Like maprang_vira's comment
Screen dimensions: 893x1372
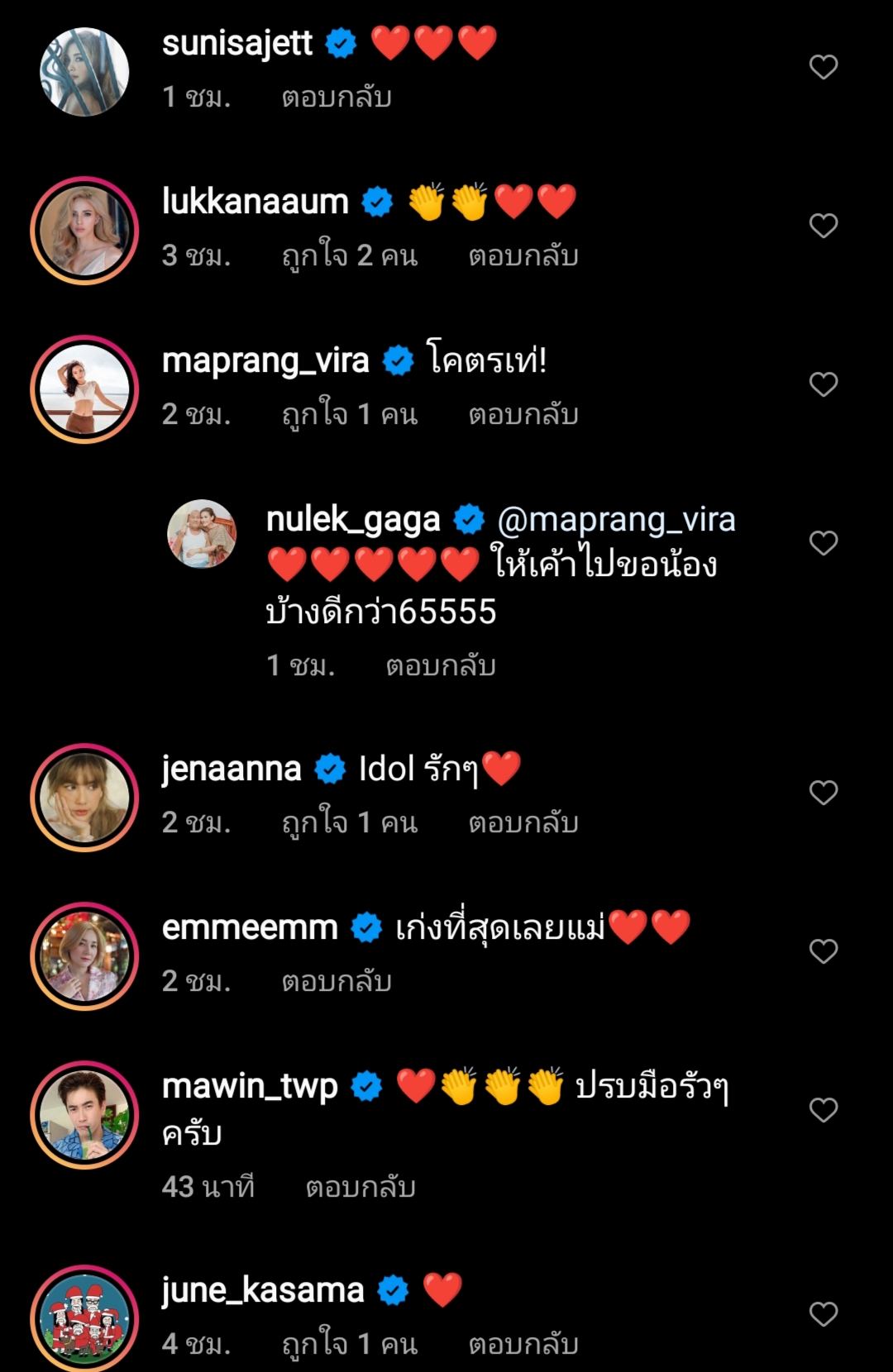[823, 384]
